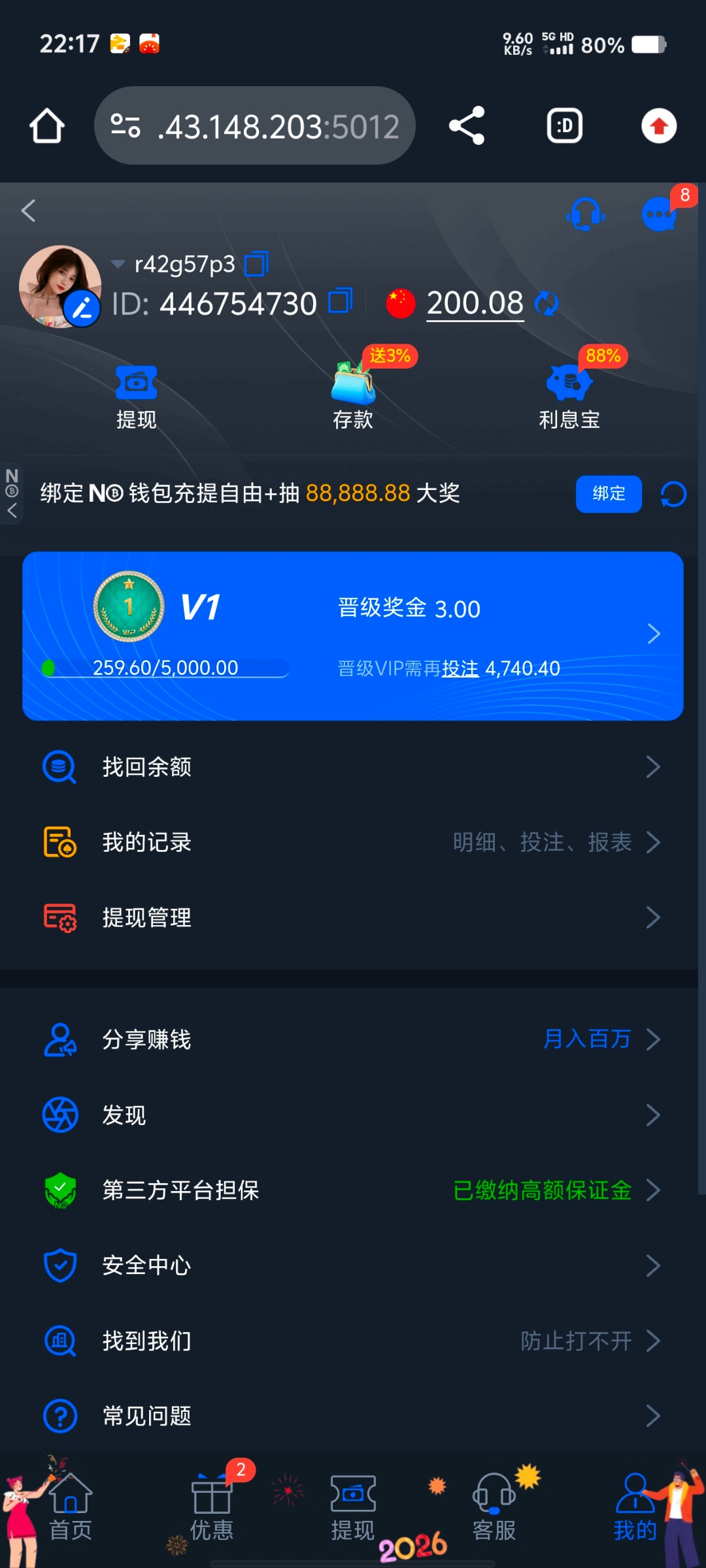
Task: Tap the deposit (存款) purse icon with 送3% badge
Action: coord(353,385)
